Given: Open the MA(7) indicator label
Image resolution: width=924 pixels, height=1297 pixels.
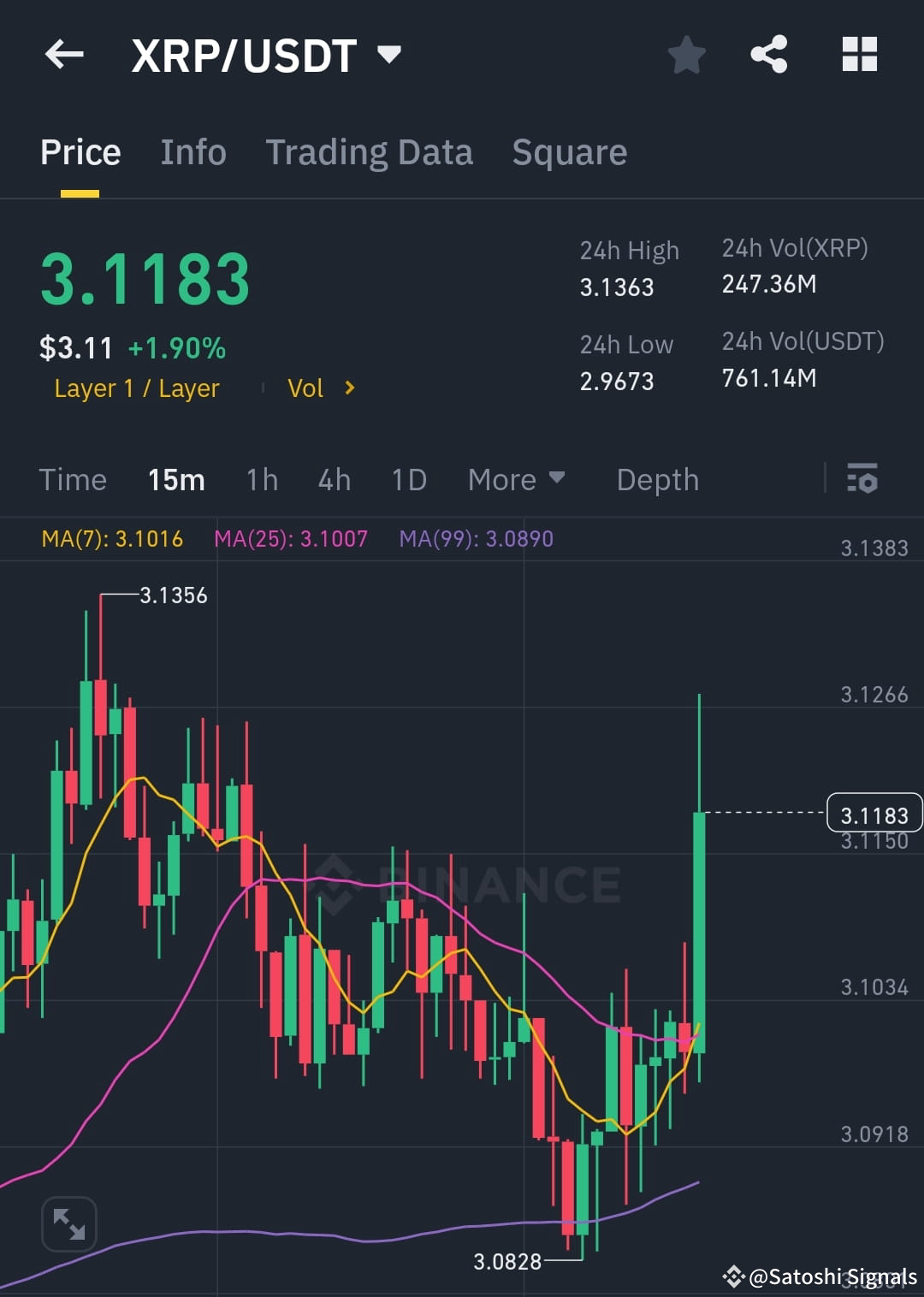Looking at the screenshot, I should [111, 539].
